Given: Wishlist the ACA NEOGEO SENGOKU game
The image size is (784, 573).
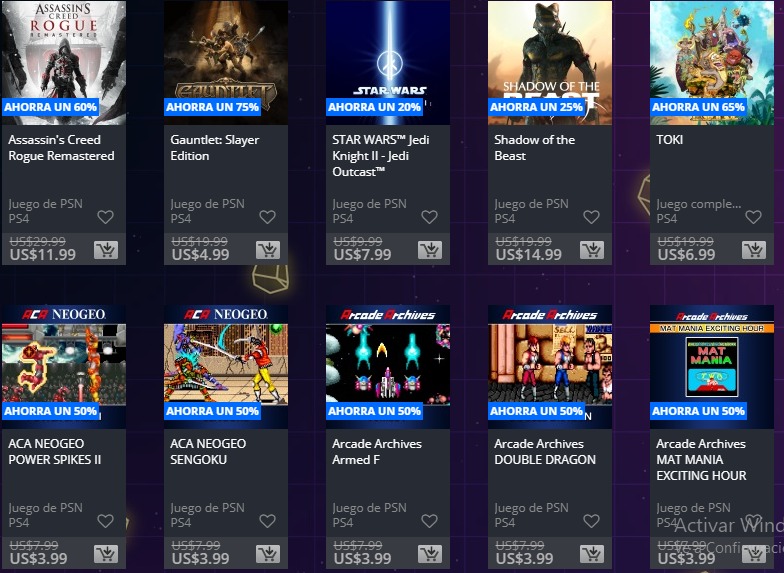Looking at the screenshot, I should [267, 521].
